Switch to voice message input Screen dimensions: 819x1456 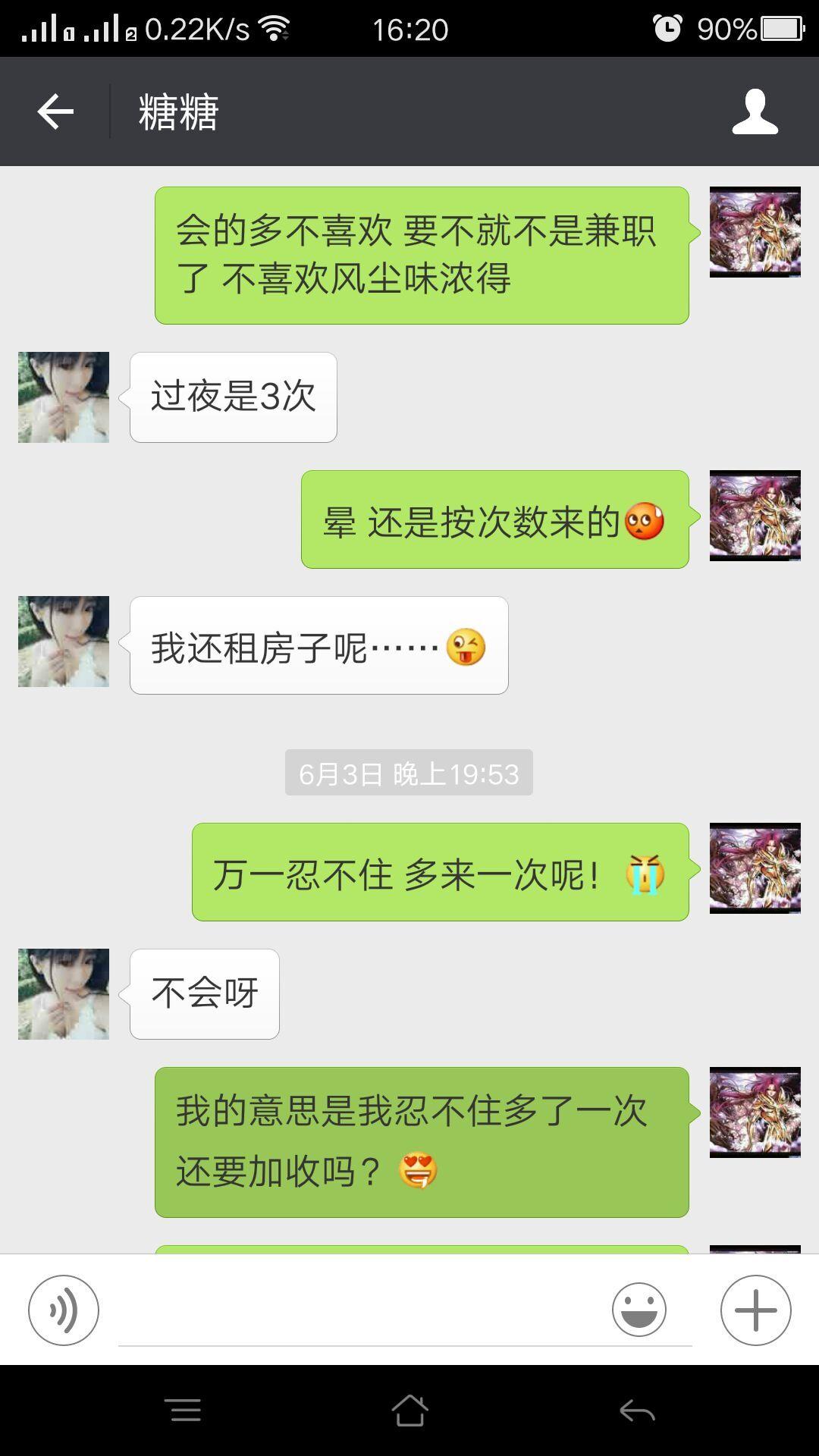coord(64,1310)
